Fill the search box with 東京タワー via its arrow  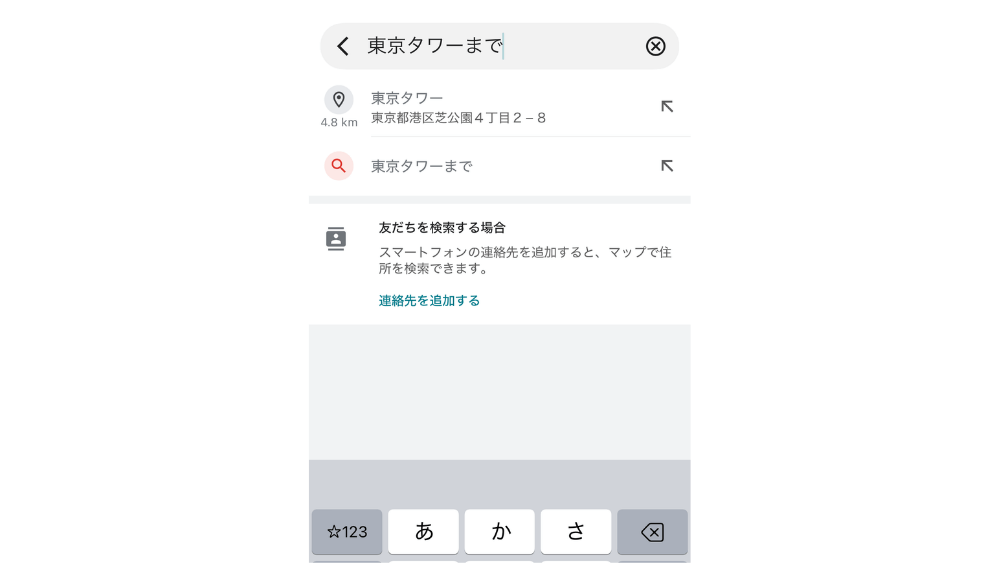(667, 106)
